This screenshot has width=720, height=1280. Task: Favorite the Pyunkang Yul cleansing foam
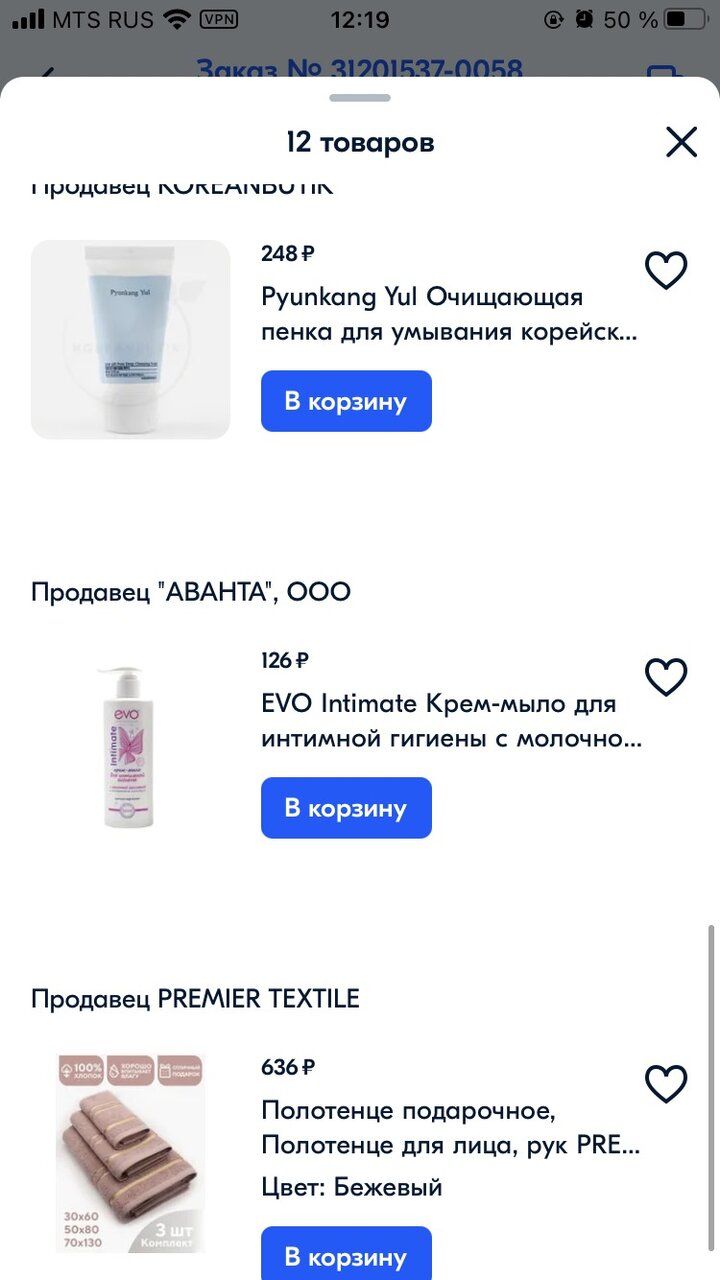tap(666, 270)
